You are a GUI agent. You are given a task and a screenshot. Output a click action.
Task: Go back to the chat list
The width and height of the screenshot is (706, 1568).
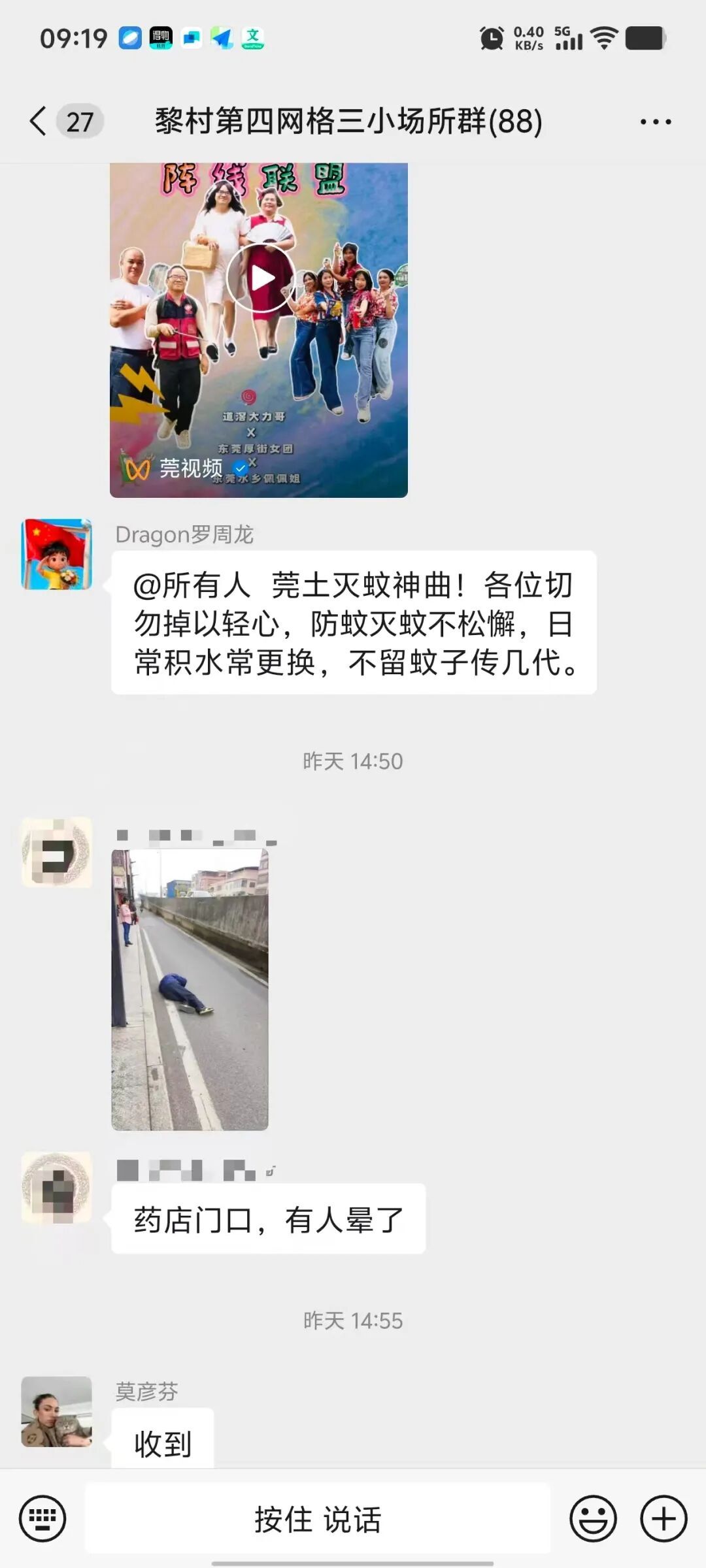tap(39, 122)
